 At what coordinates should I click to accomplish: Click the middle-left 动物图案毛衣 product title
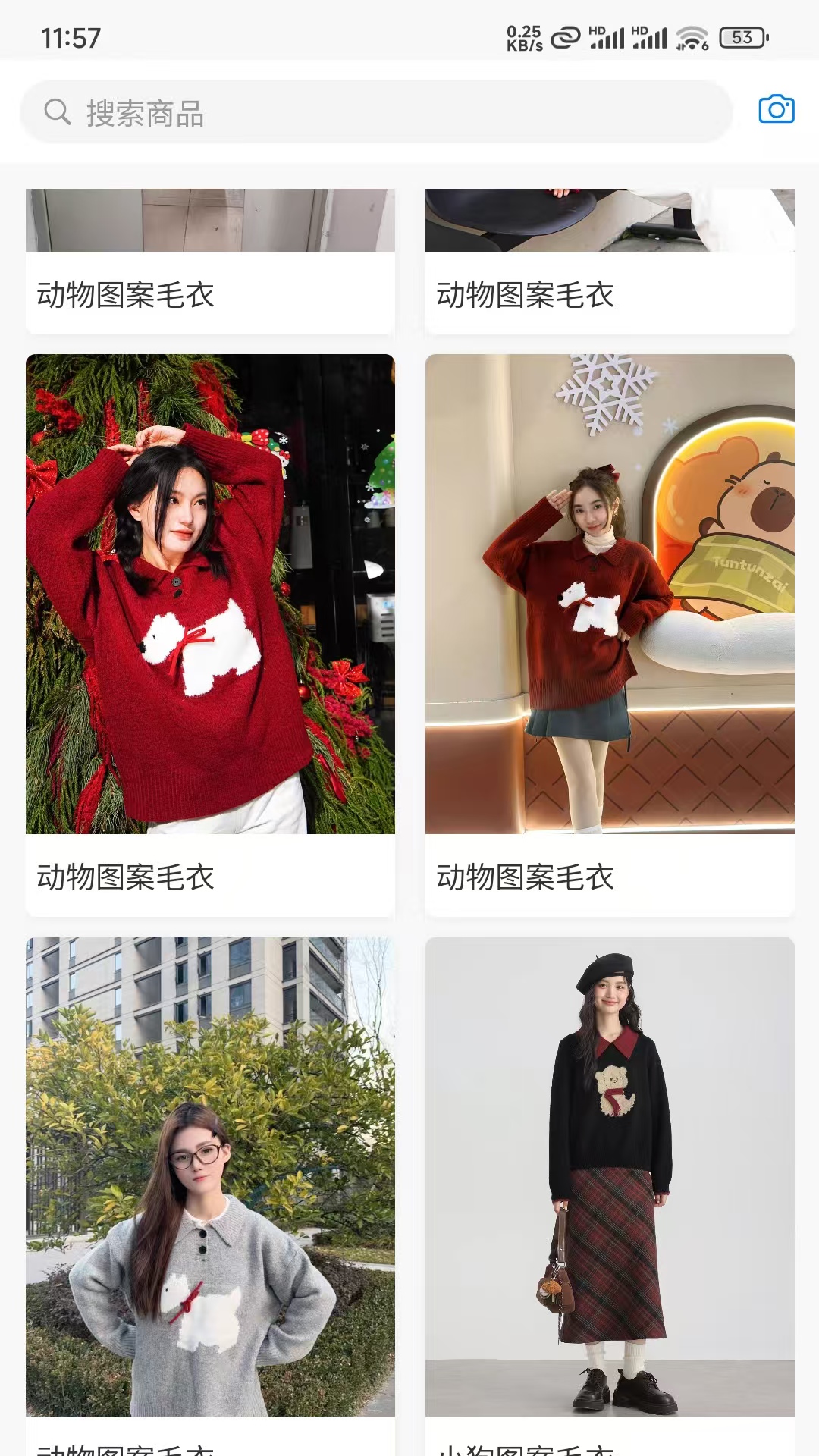tap(127, 880)
